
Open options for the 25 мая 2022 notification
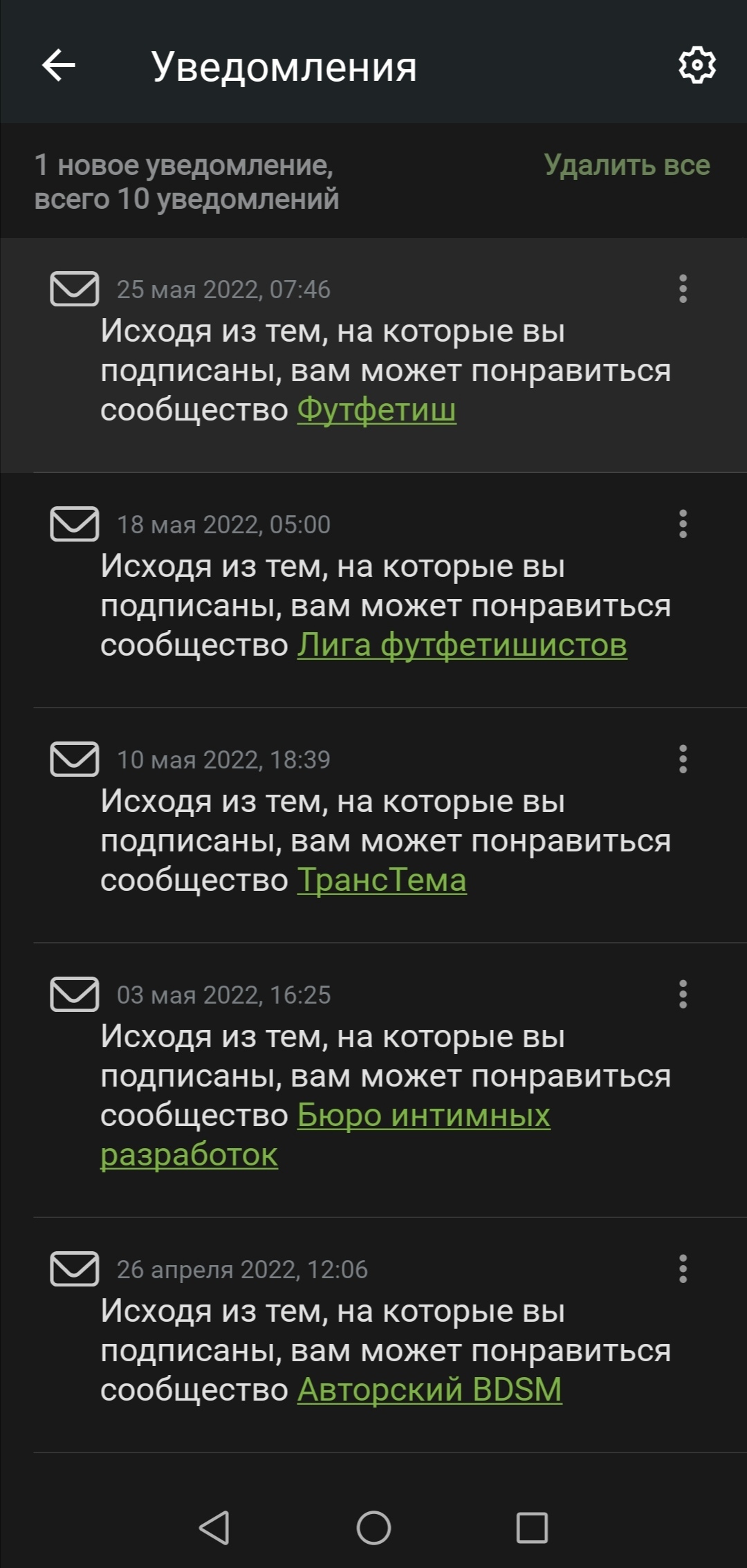(x=683, y=289)
